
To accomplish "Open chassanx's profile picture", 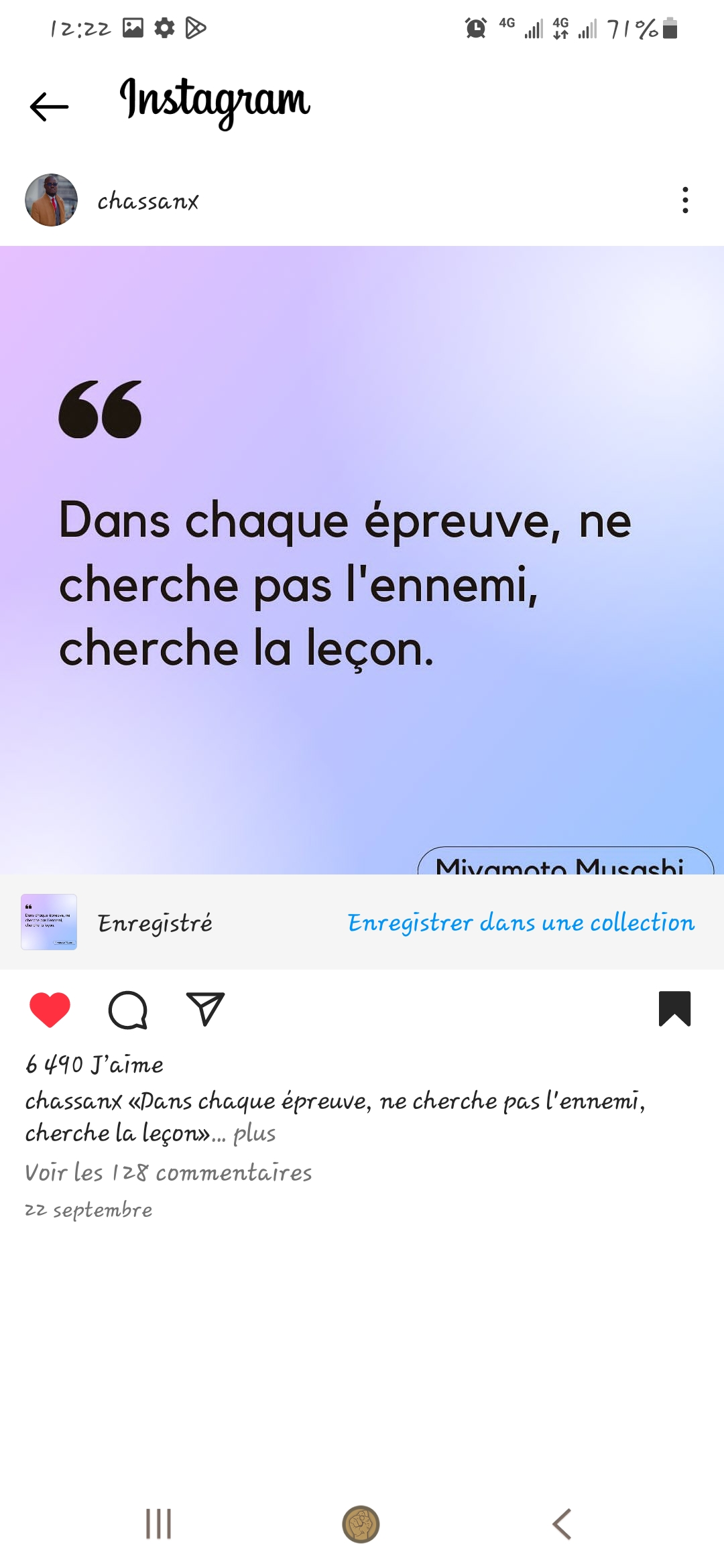I will [52, 200].
